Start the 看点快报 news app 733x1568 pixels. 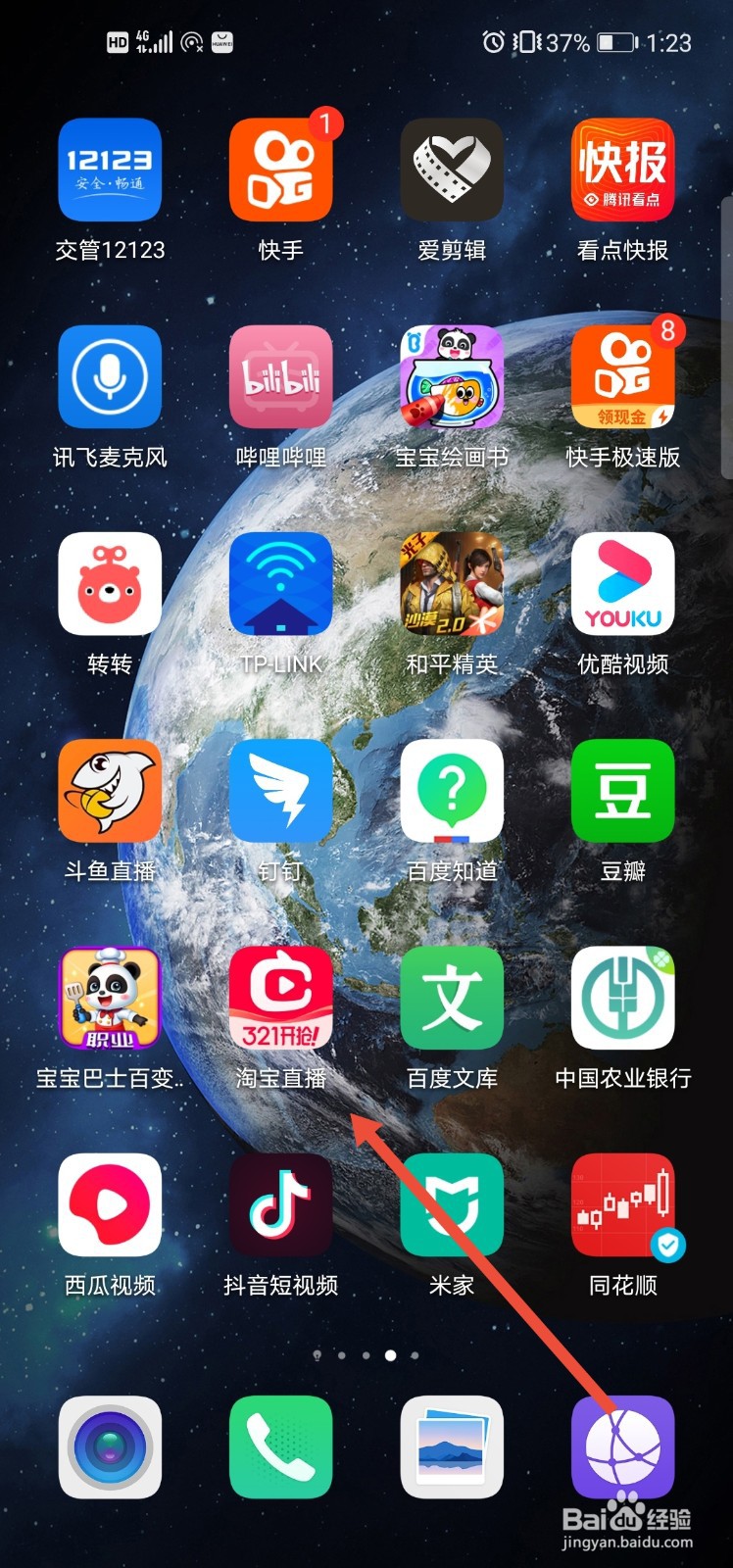(622, 169)
